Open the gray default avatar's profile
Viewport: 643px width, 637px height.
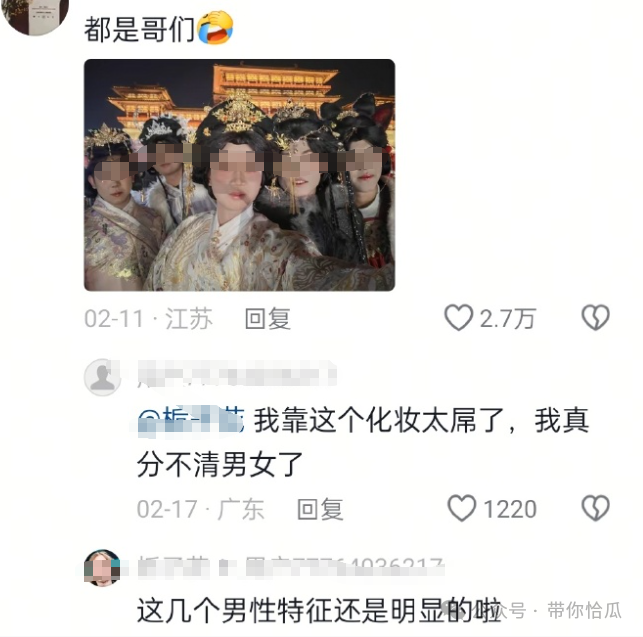pos(103,377)
